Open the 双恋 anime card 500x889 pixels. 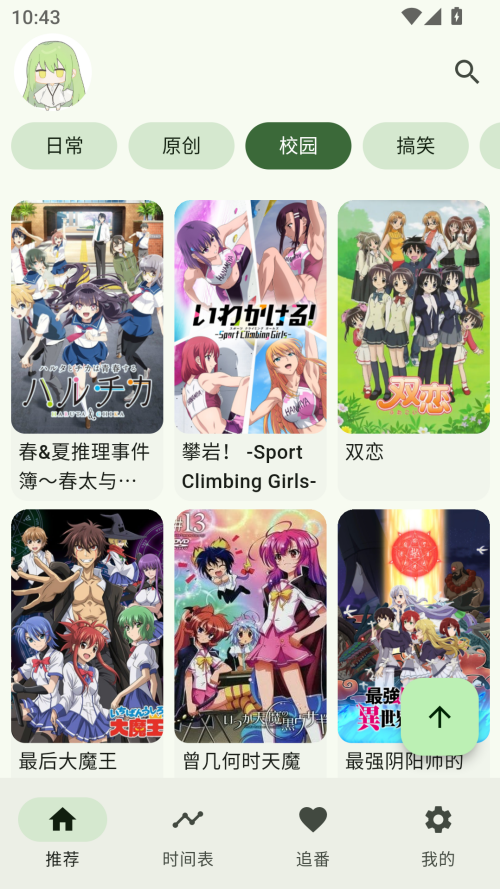pos(414,350)
